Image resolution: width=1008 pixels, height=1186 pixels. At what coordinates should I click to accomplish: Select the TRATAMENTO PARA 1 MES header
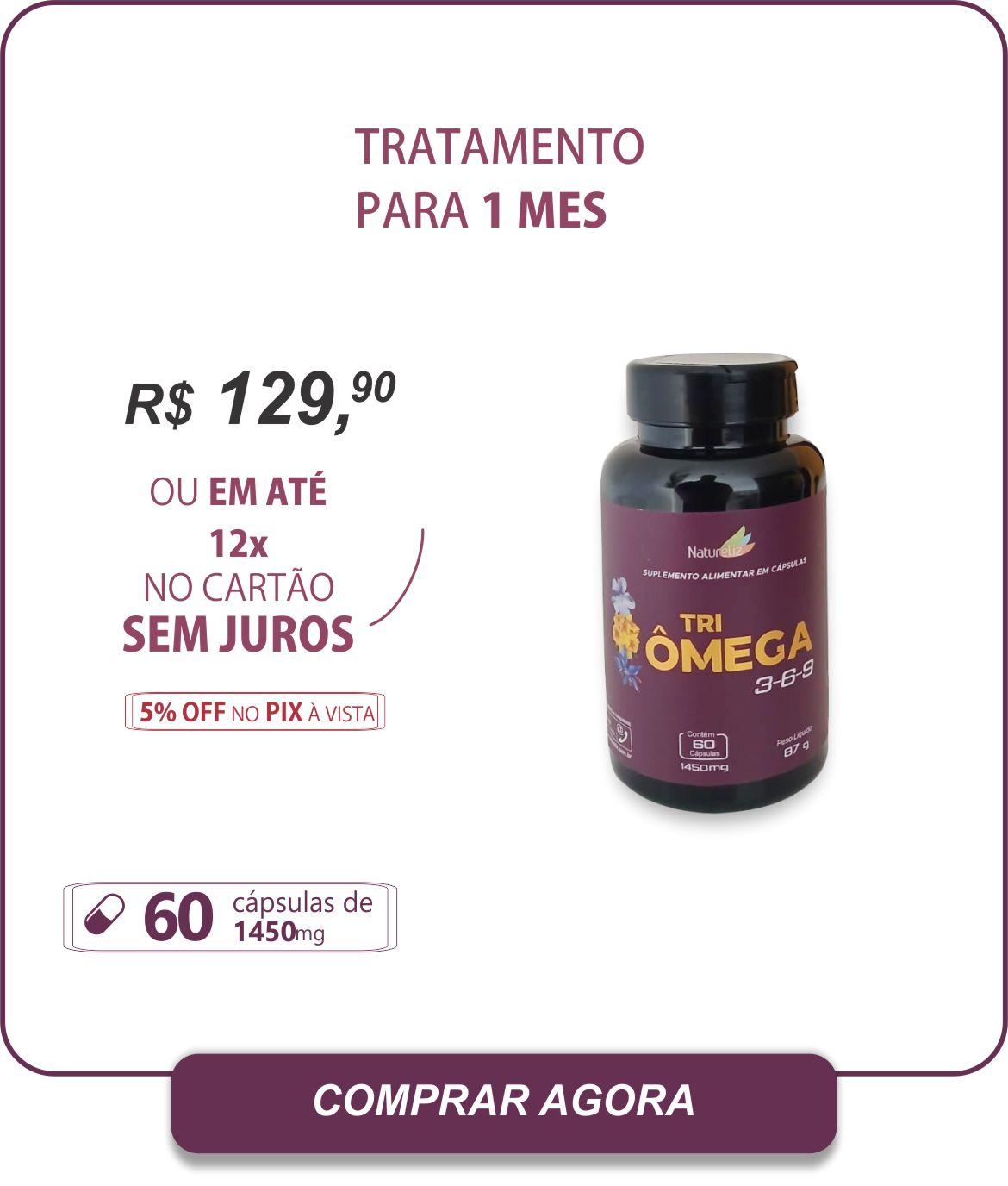(x=499, y=175)
